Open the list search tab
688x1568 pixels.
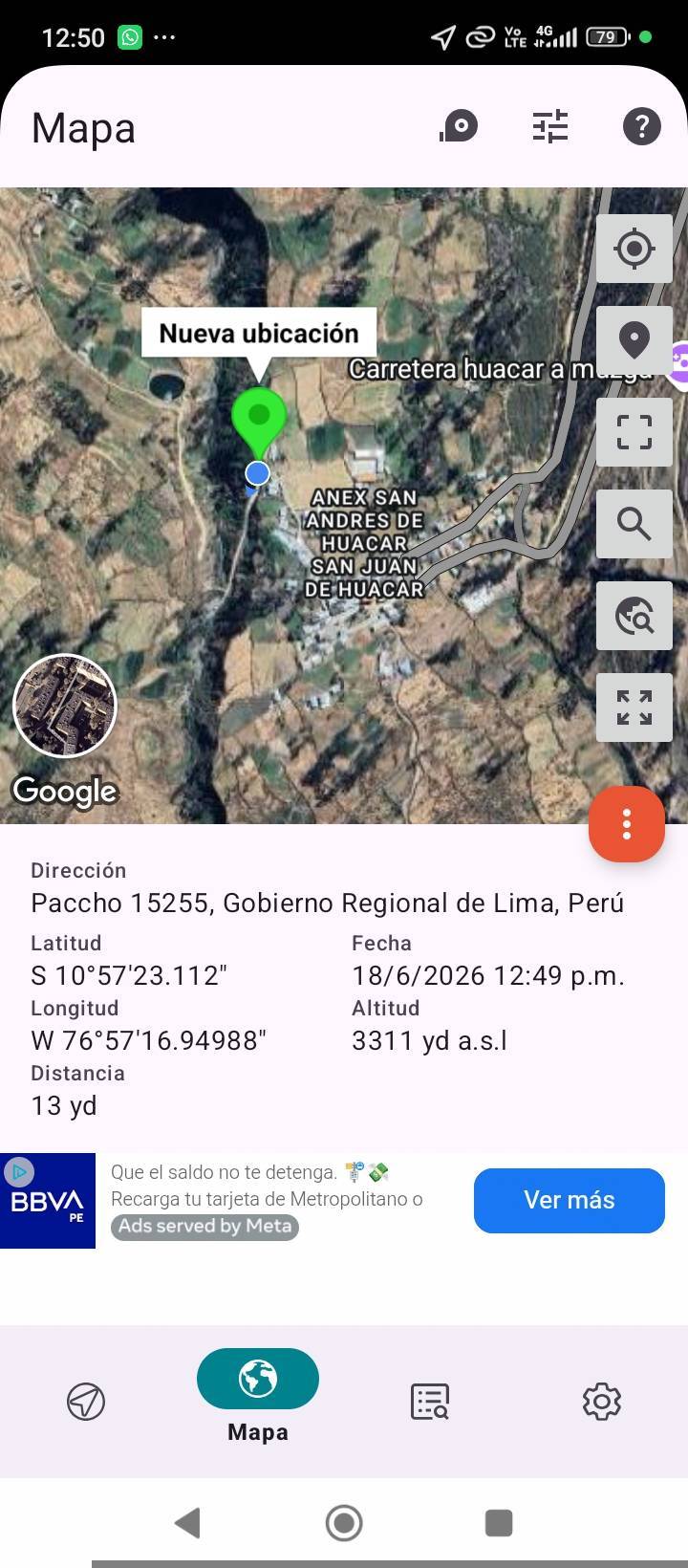pos(430,1402)
